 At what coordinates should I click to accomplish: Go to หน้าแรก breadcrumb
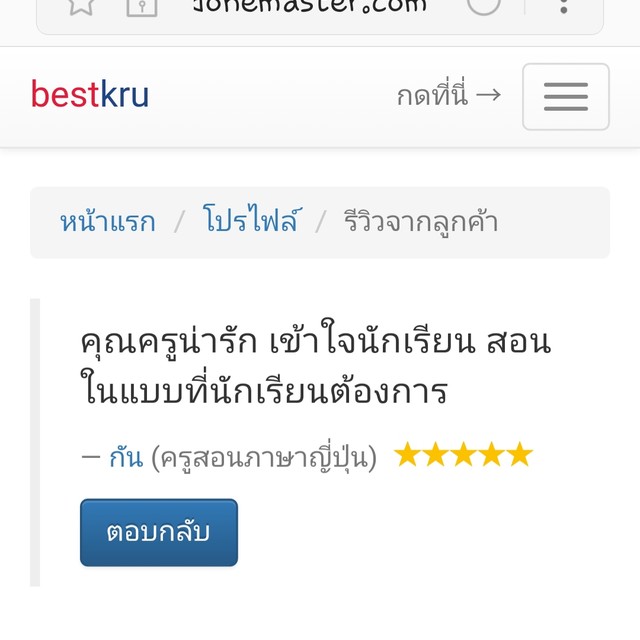click(x=107, y=221)
